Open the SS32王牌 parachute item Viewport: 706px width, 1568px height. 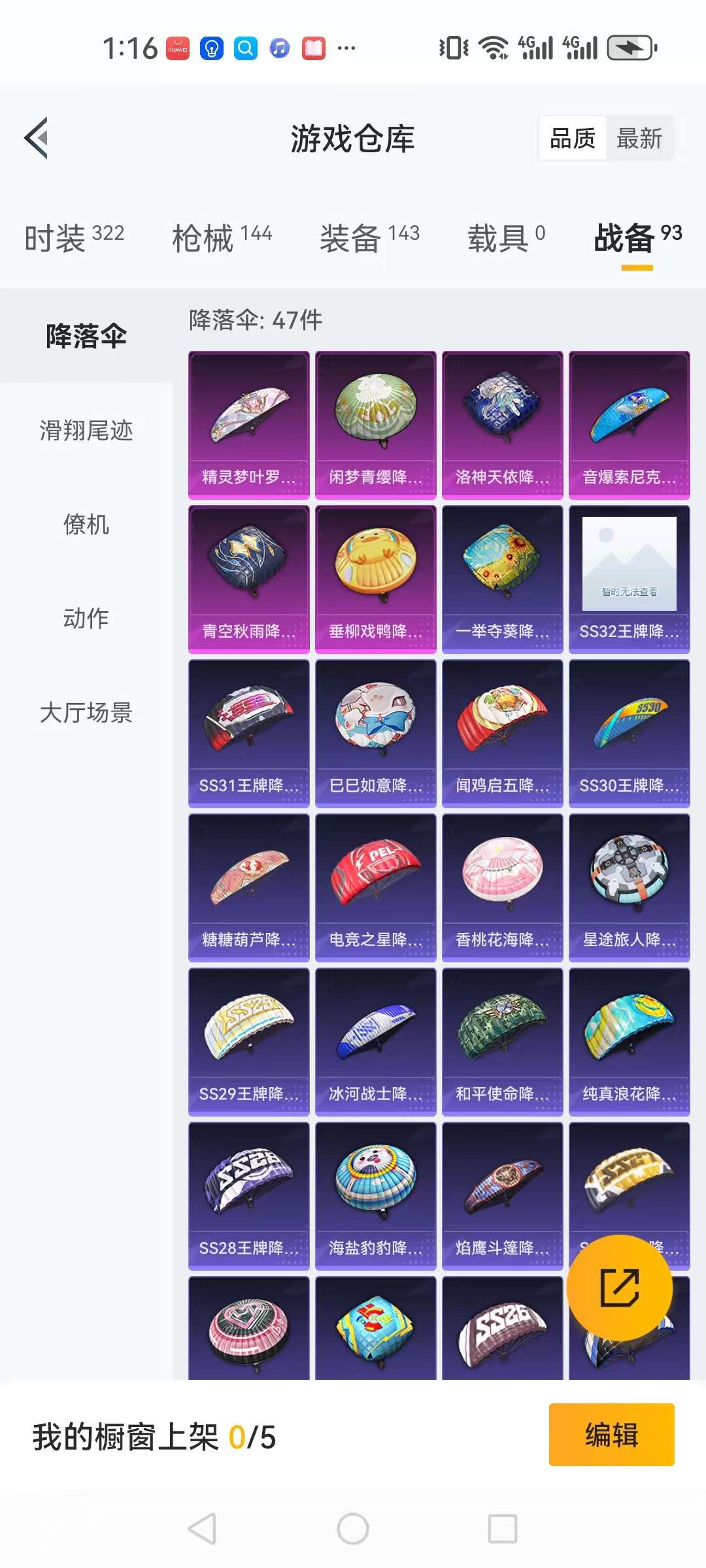coord(629,580)
